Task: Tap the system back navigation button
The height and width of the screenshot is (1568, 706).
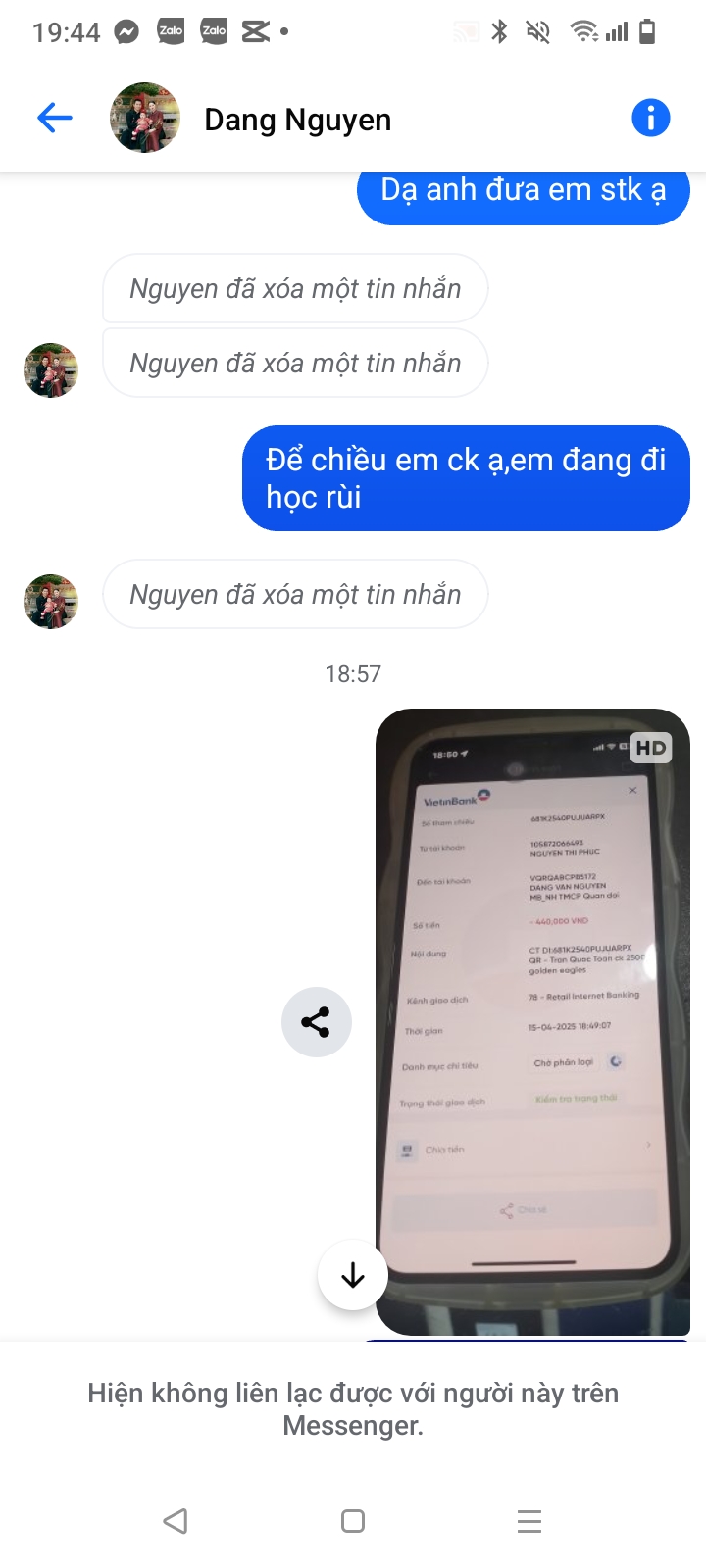Action: 176,1520
